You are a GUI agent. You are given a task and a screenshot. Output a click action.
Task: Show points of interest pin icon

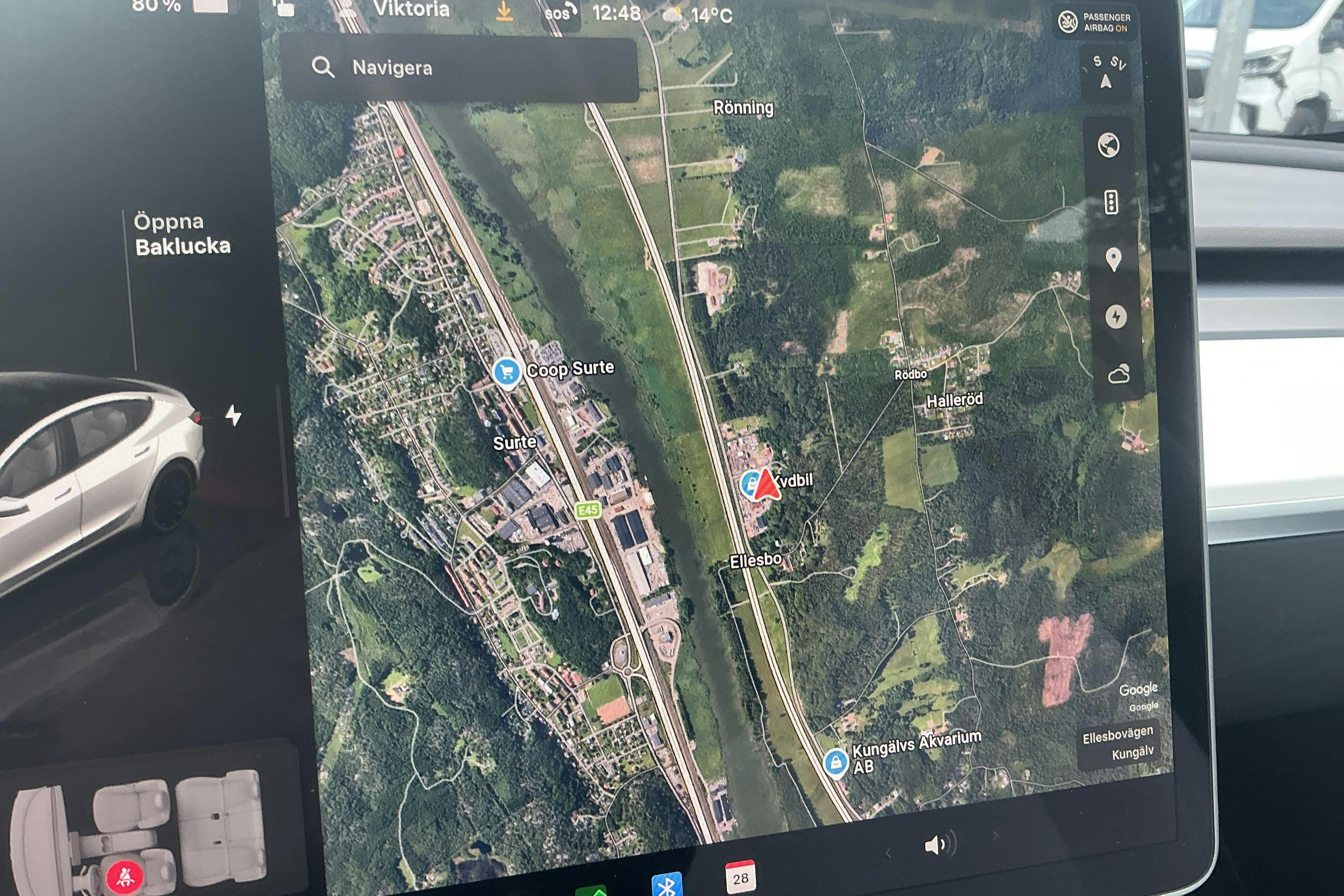coord(1113,259)
